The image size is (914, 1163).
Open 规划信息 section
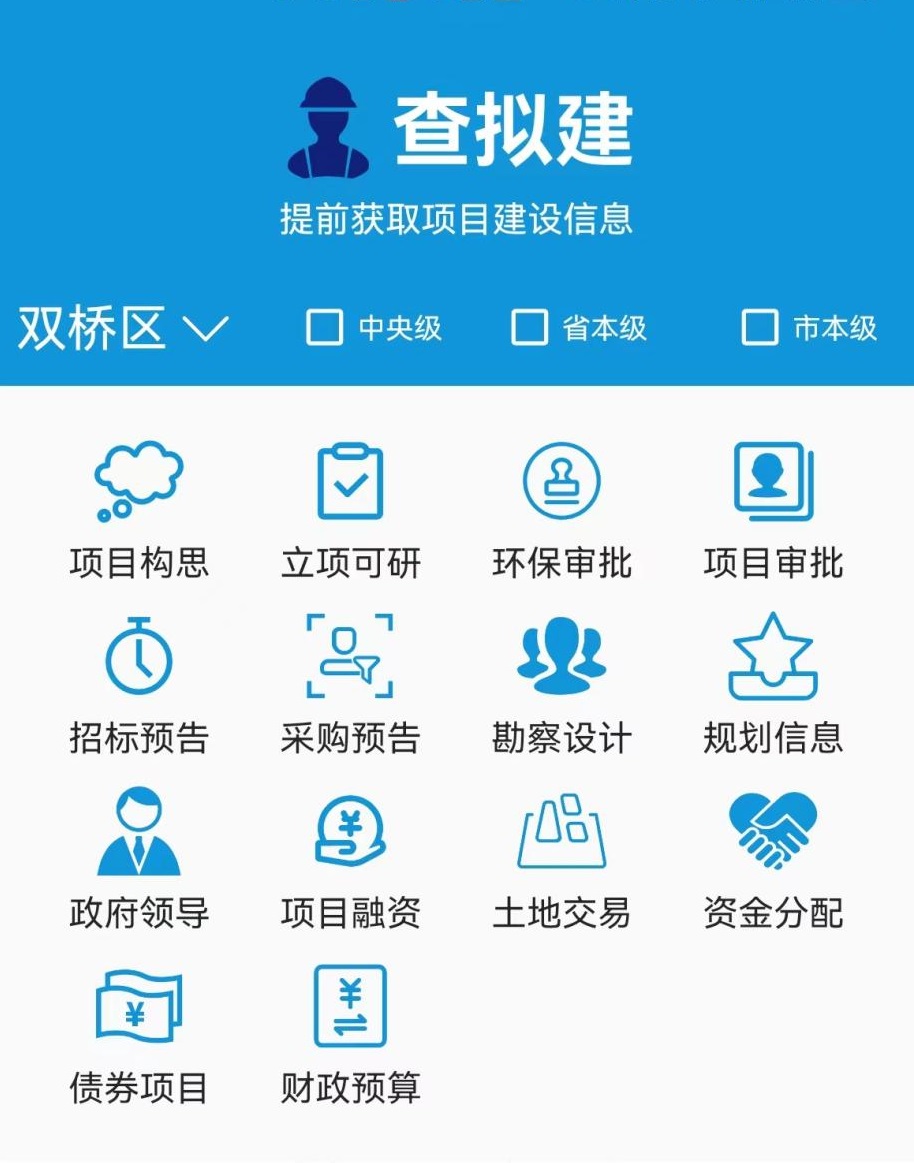pos(773,685)
